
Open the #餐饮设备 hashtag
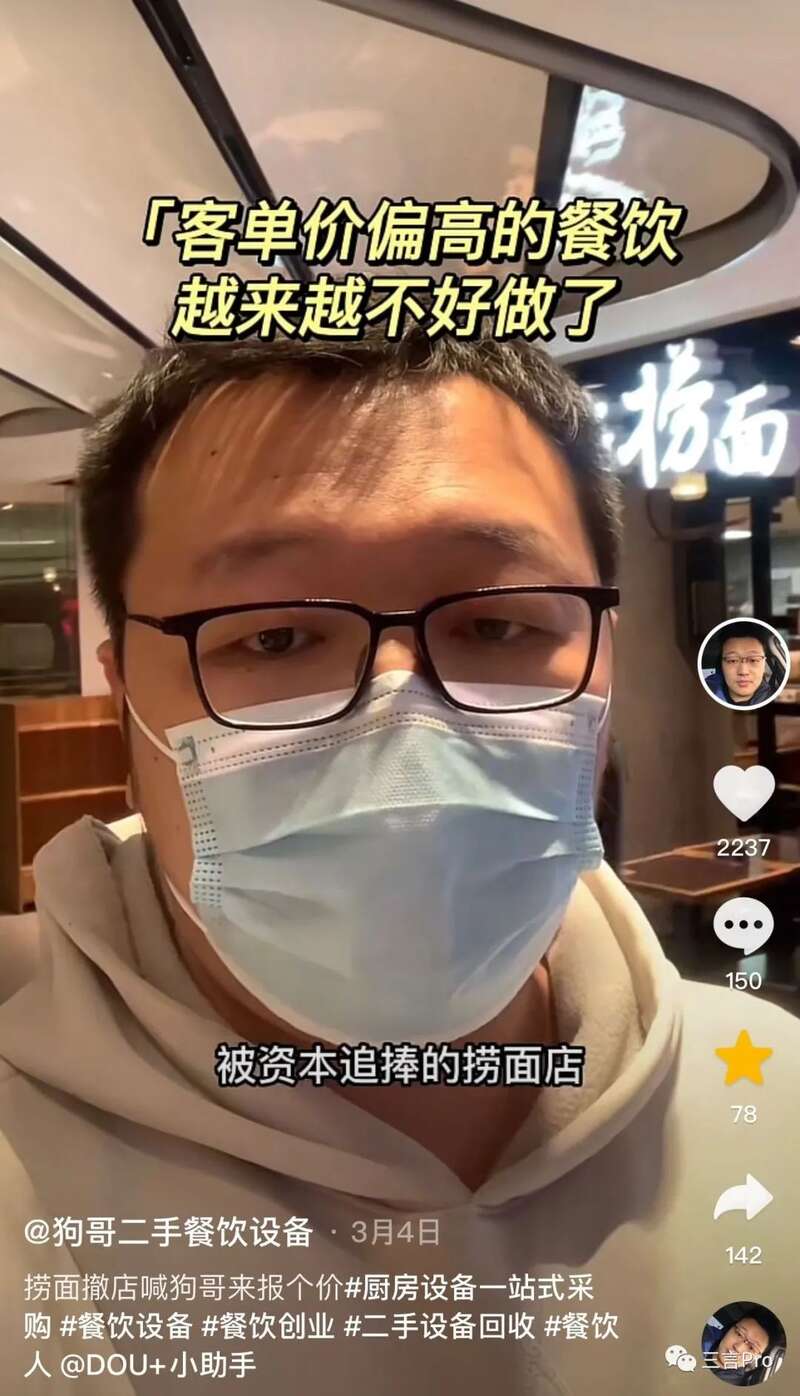point(125,1327)
